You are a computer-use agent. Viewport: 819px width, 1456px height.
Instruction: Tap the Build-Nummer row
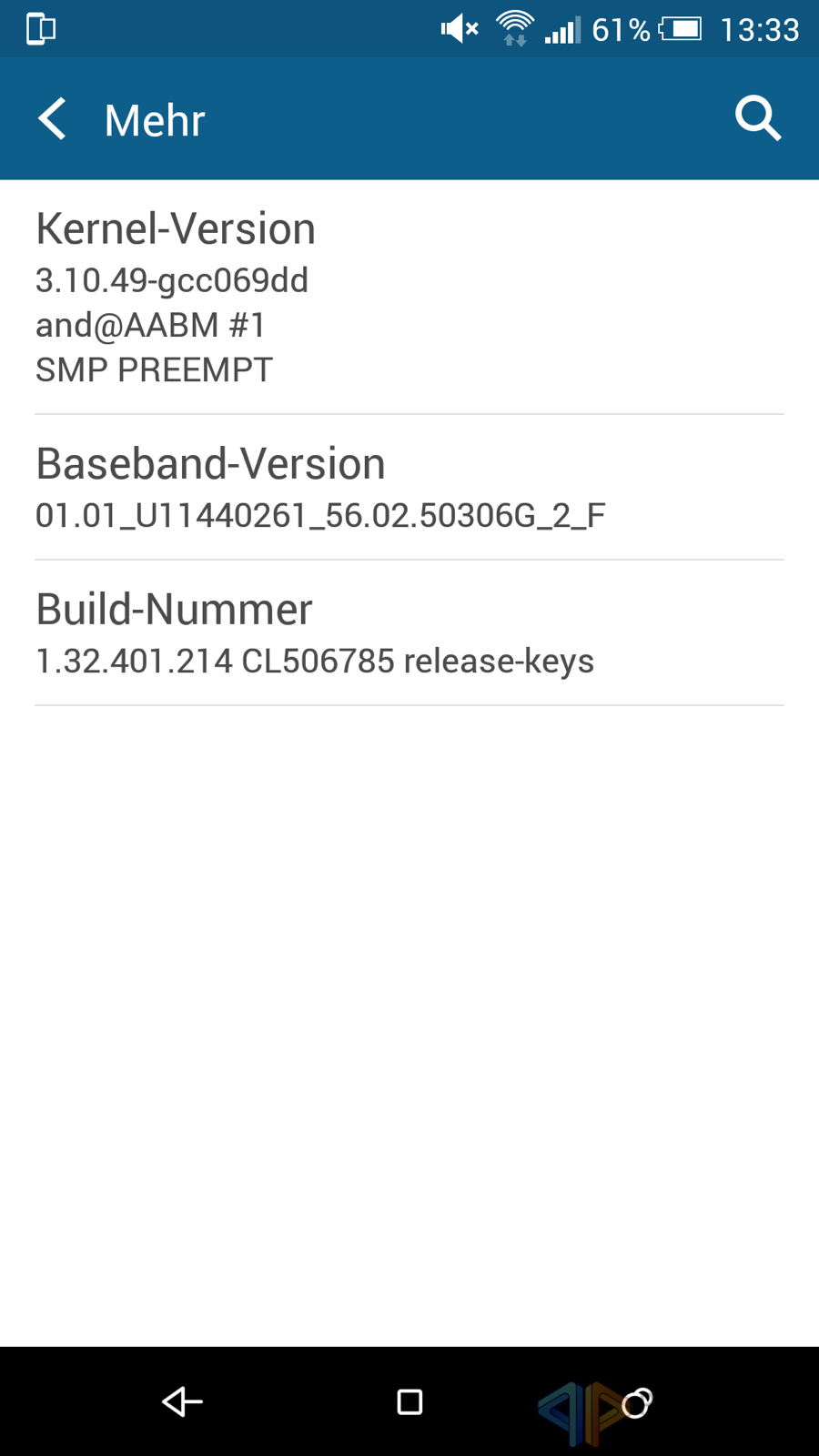tap(409, 633)
